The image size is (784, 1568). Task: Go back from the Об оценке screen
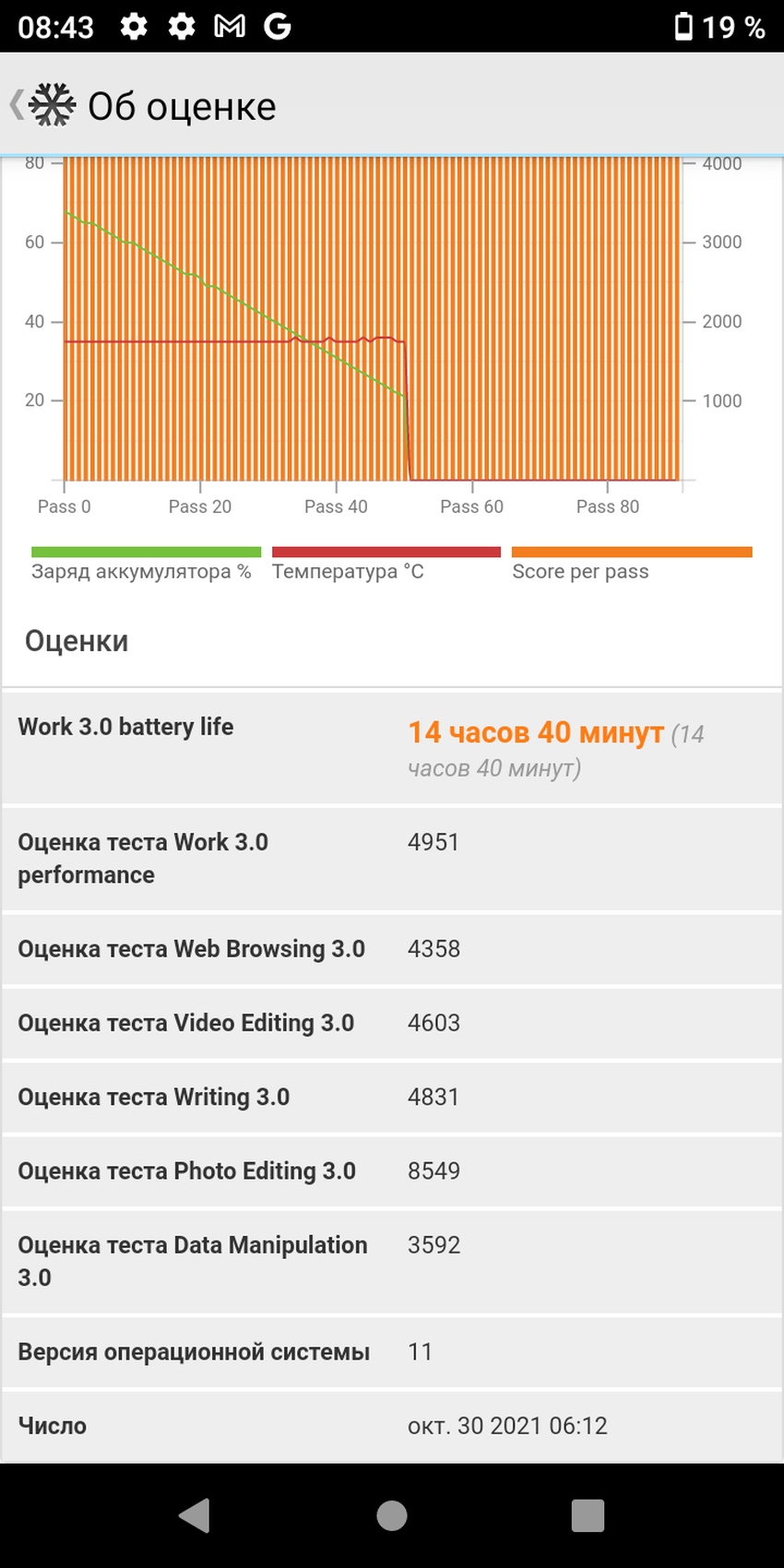[x=37, y=105]
